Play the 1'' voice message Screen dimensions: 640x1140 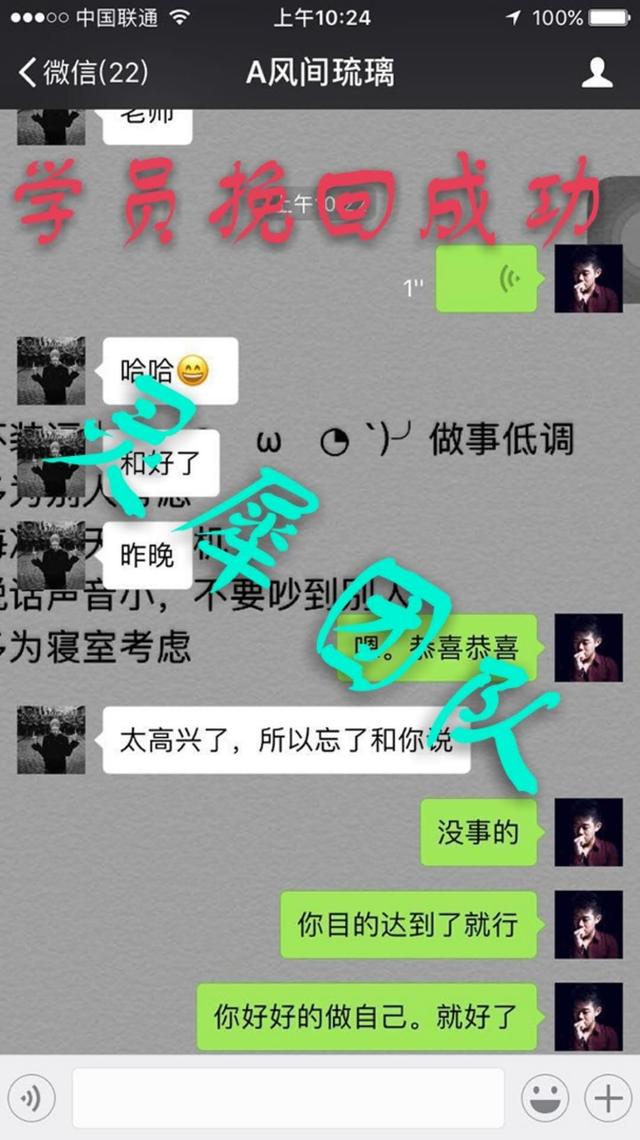click(488, 279)
